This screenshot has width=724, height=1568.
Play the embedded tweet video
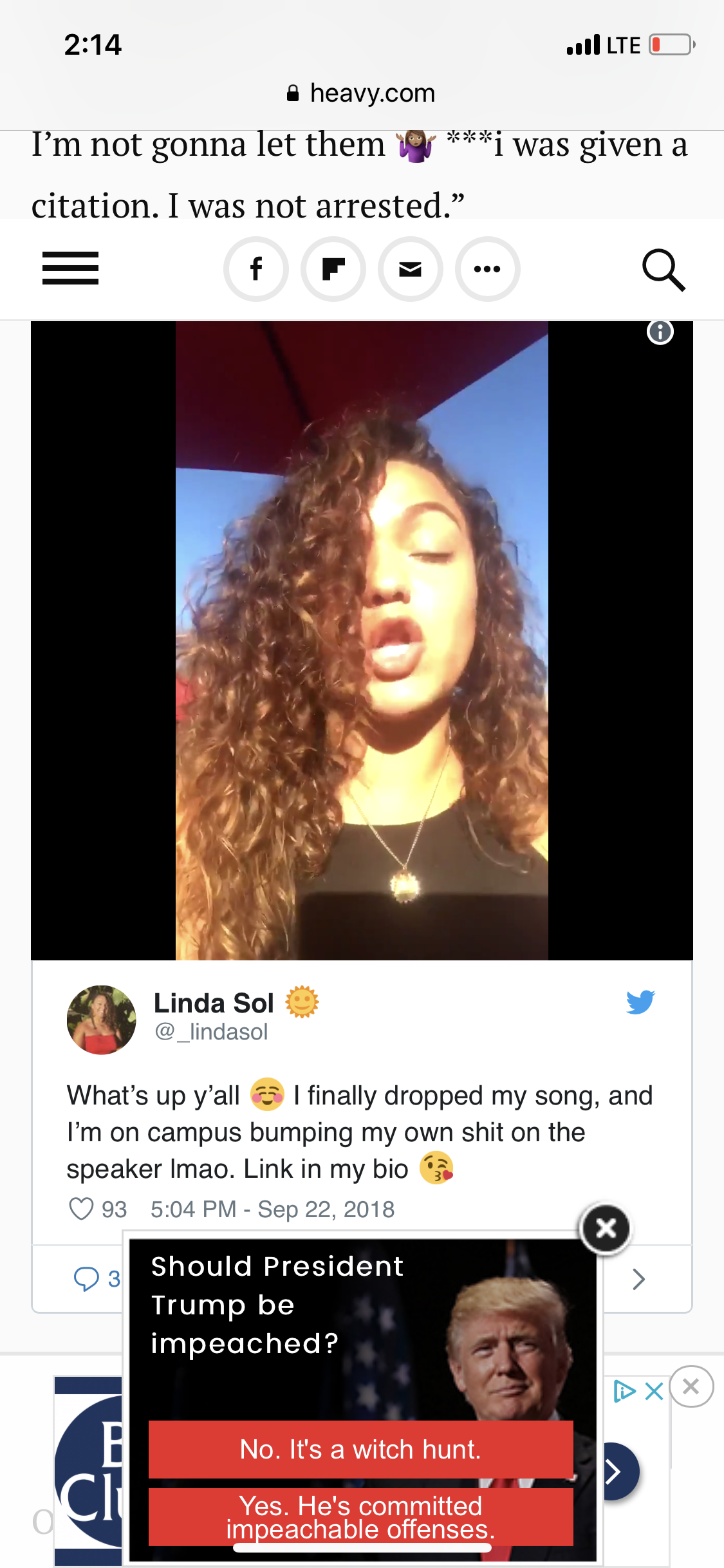pyautogui.click(x=362, y=640)
